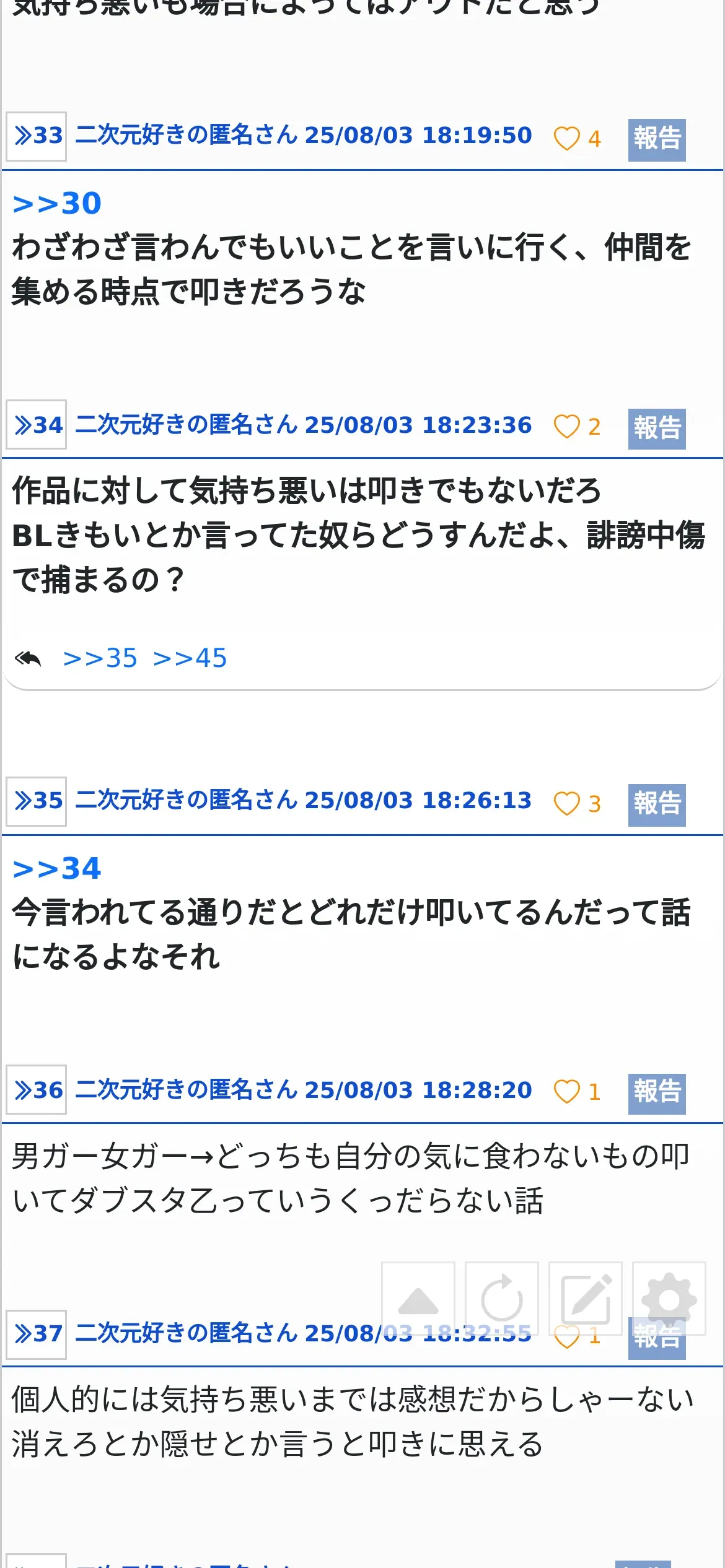The width and height of the screenshot is (725, 1568).
Task: Open reply link >>35 under post 34
Action: pos(100,658)
